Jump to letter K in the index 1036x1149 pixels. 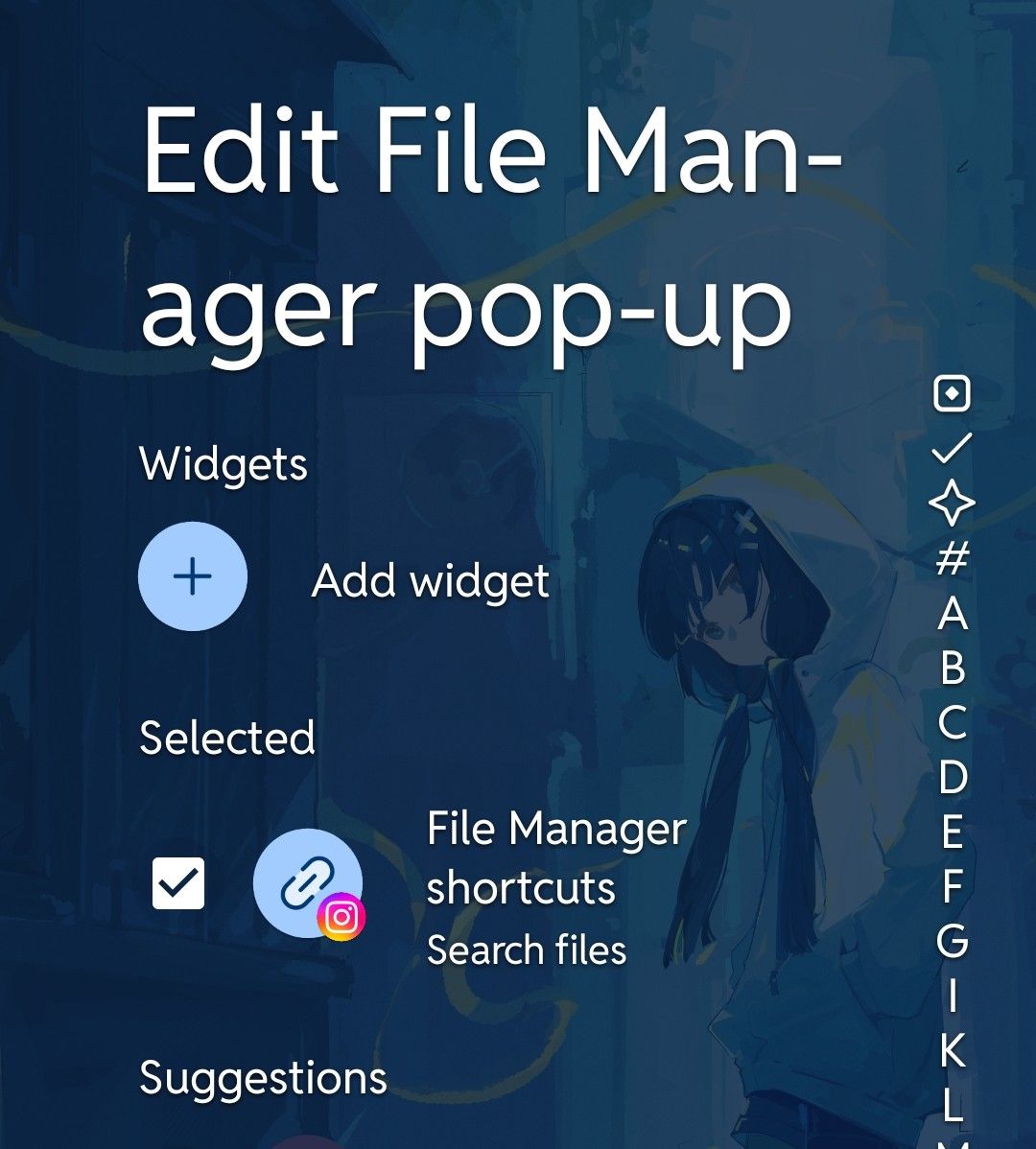pos(953,1050)
